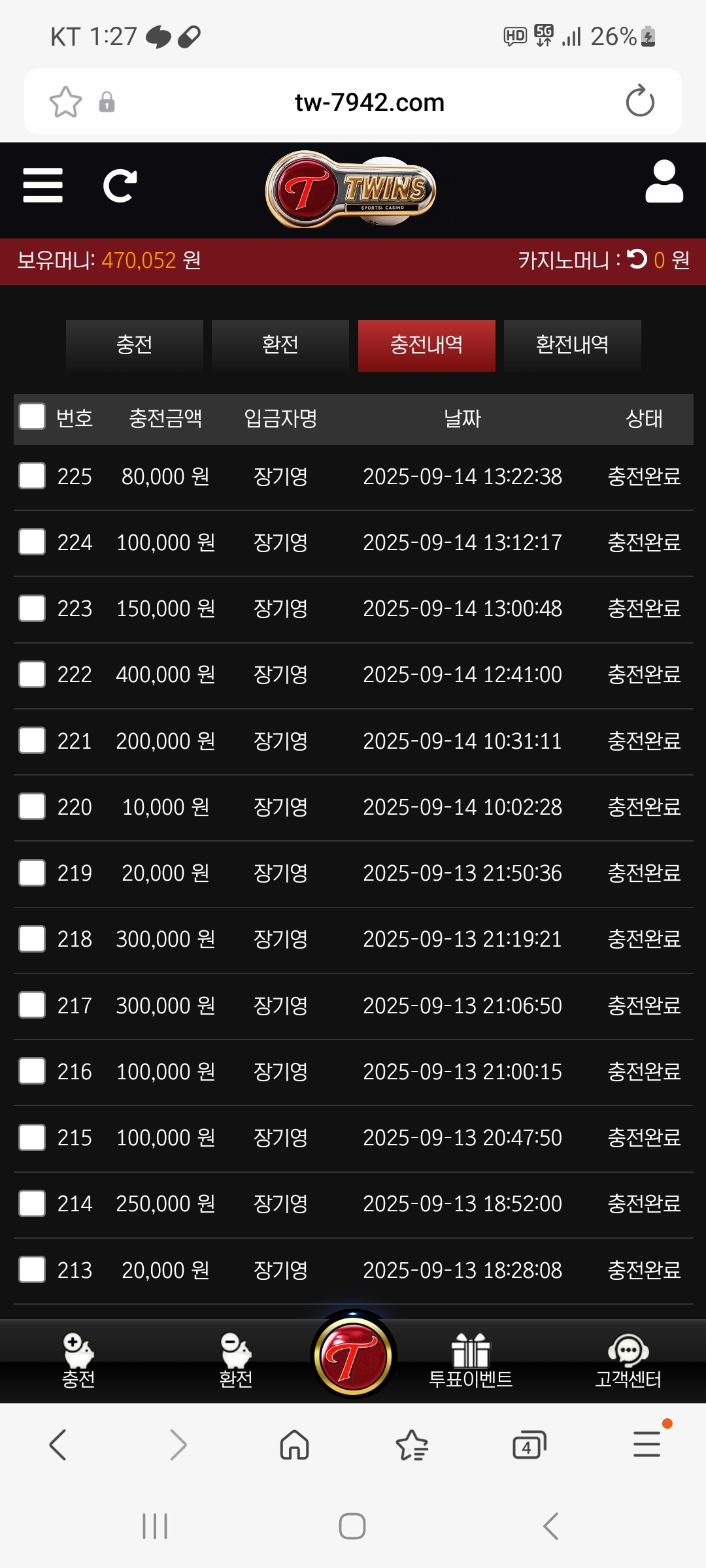Select the checkbox for entry 222
Image resolution: width=706 pixels, height=1568 pixels.
32,674
